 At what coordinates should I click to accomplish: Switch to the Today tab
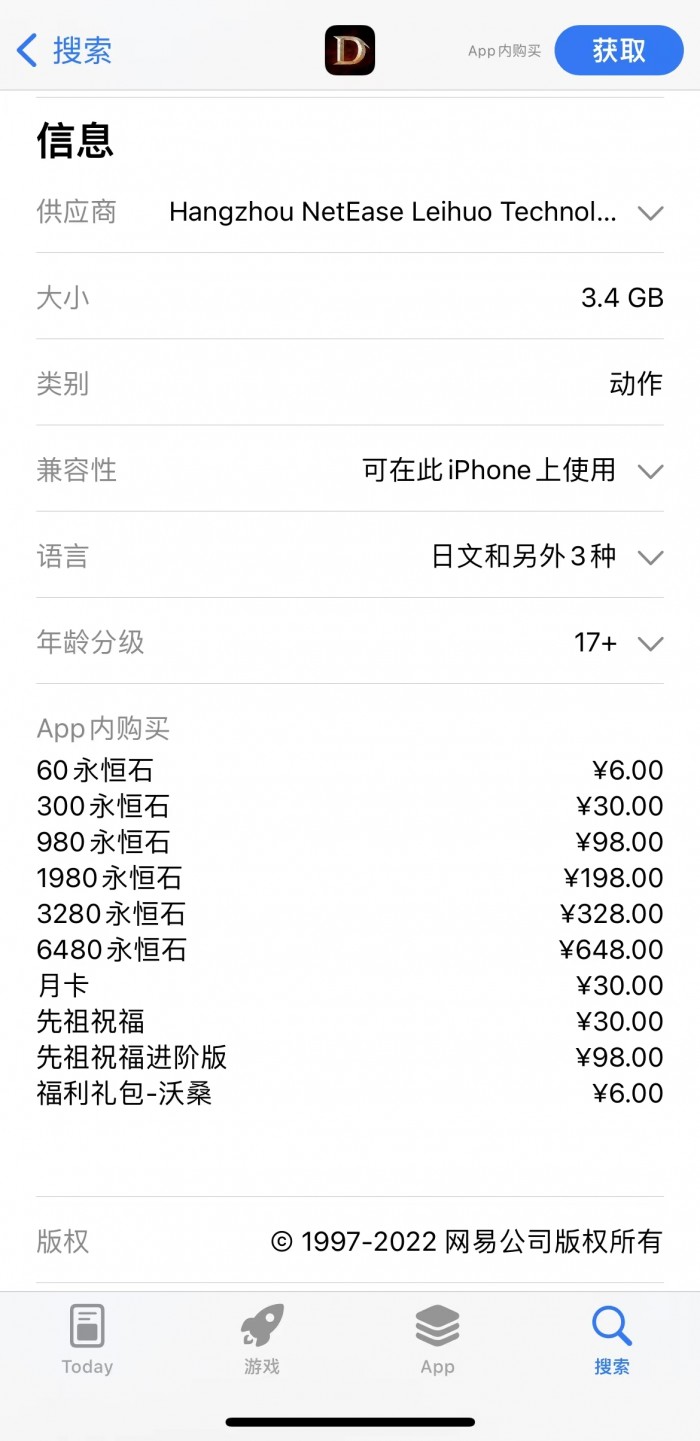click(87, 1340)
